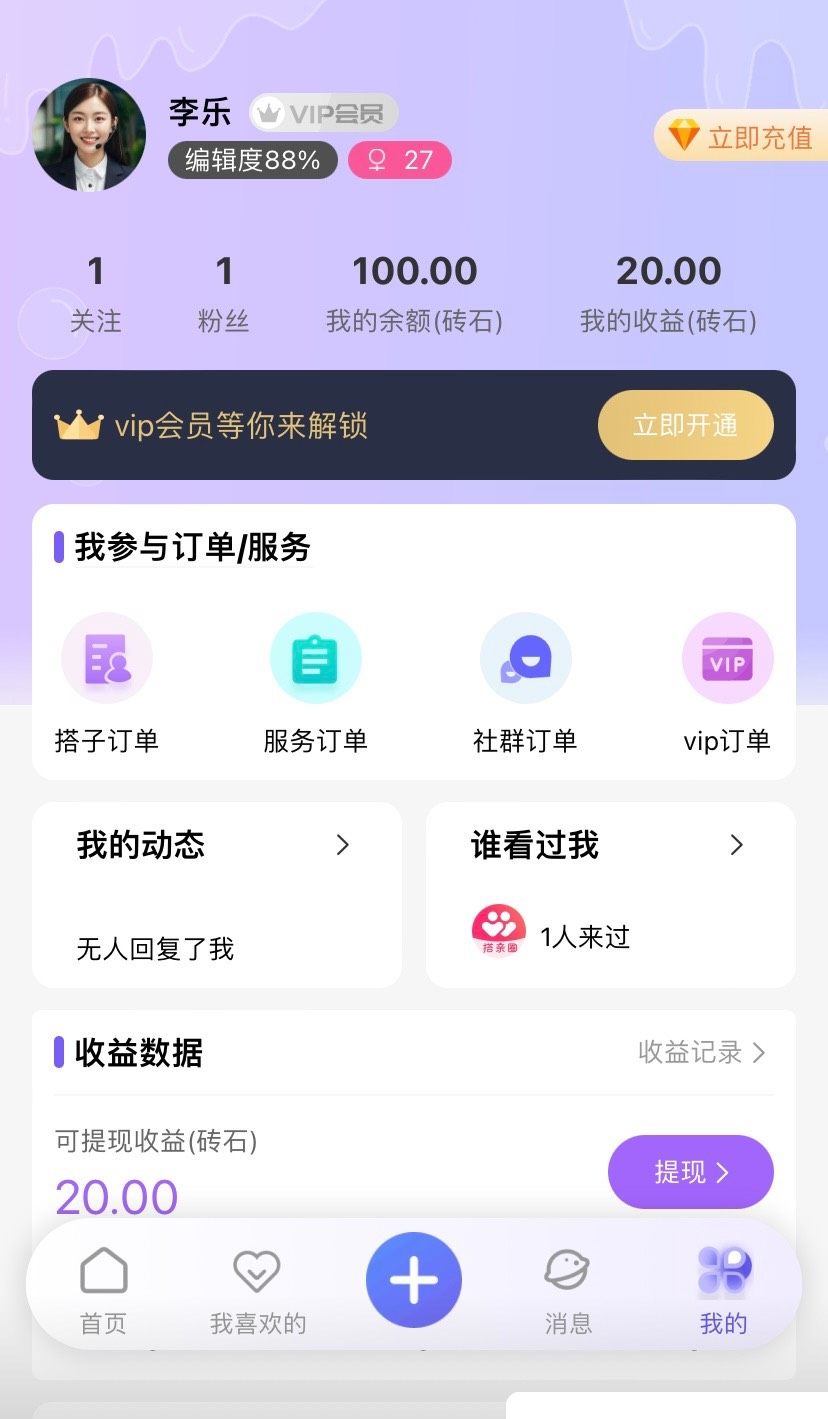Switch to the 消息 tab

coord(568,1292)
